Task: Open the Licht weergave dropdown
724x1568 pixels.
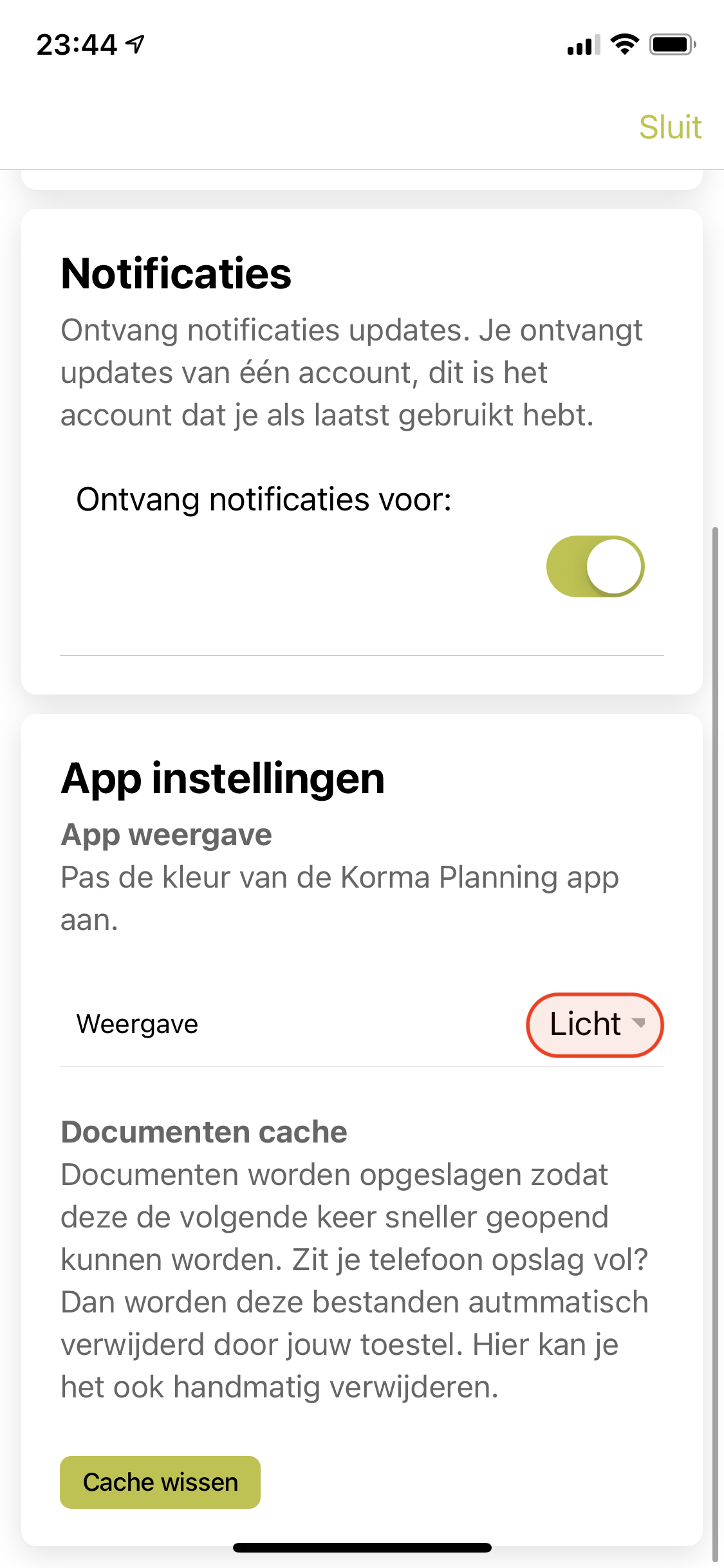Action: 595,1025
